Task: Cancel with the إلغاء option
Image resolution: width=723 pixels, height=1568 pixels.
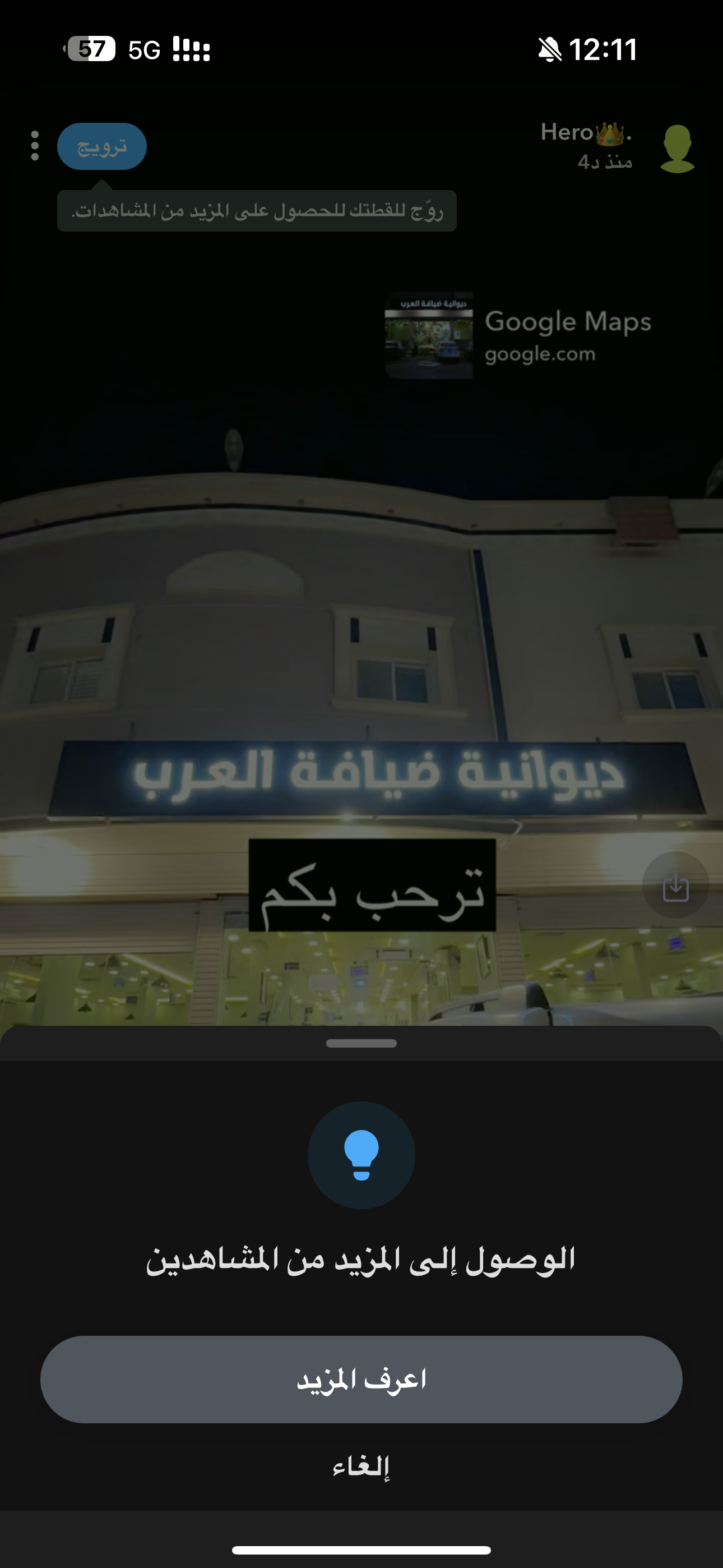Action: (x=361, y=1467)
